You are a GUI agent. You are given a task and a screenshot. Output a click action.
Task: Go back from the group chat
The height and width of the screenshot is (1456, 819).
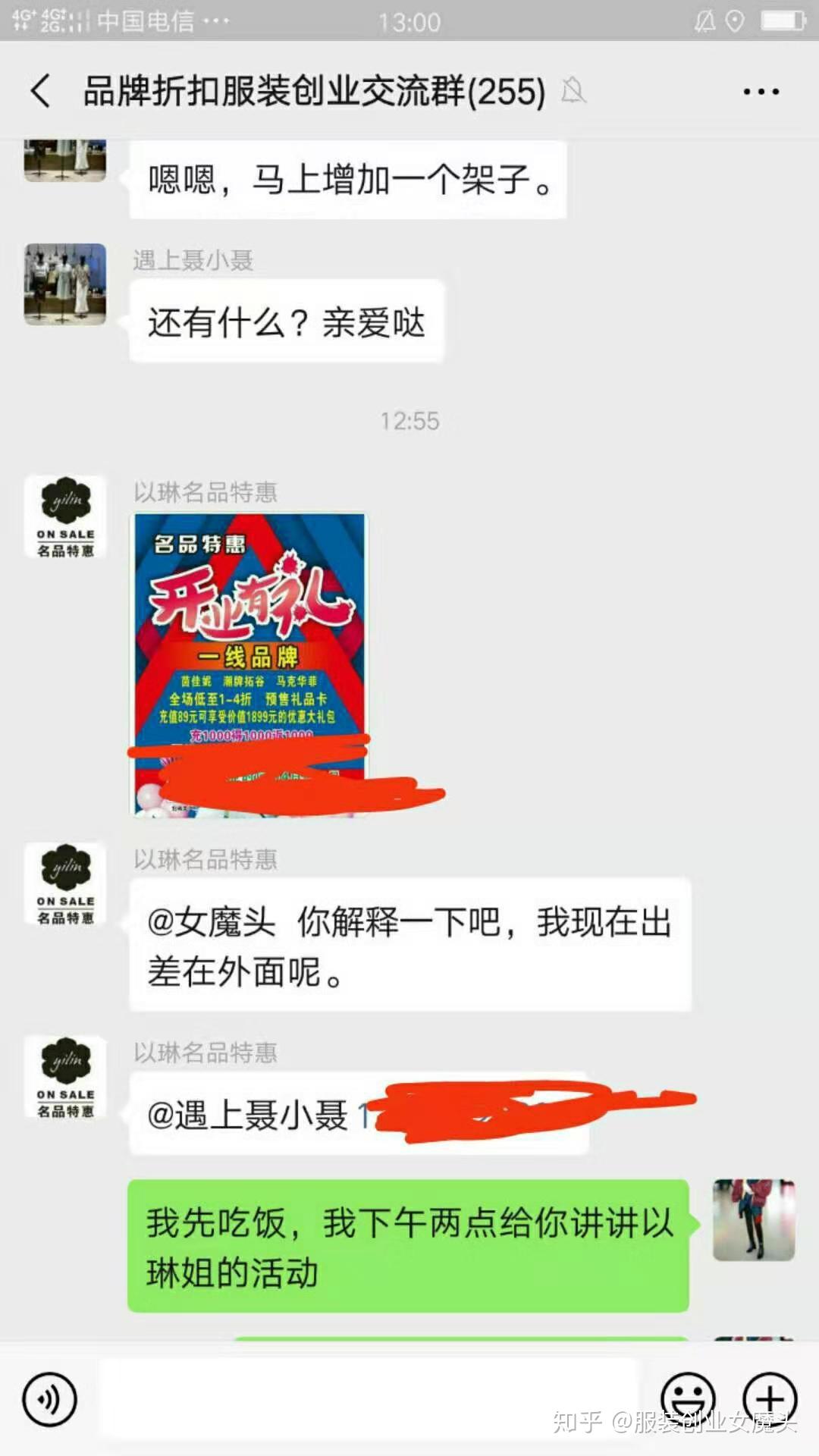pos(41,91)
